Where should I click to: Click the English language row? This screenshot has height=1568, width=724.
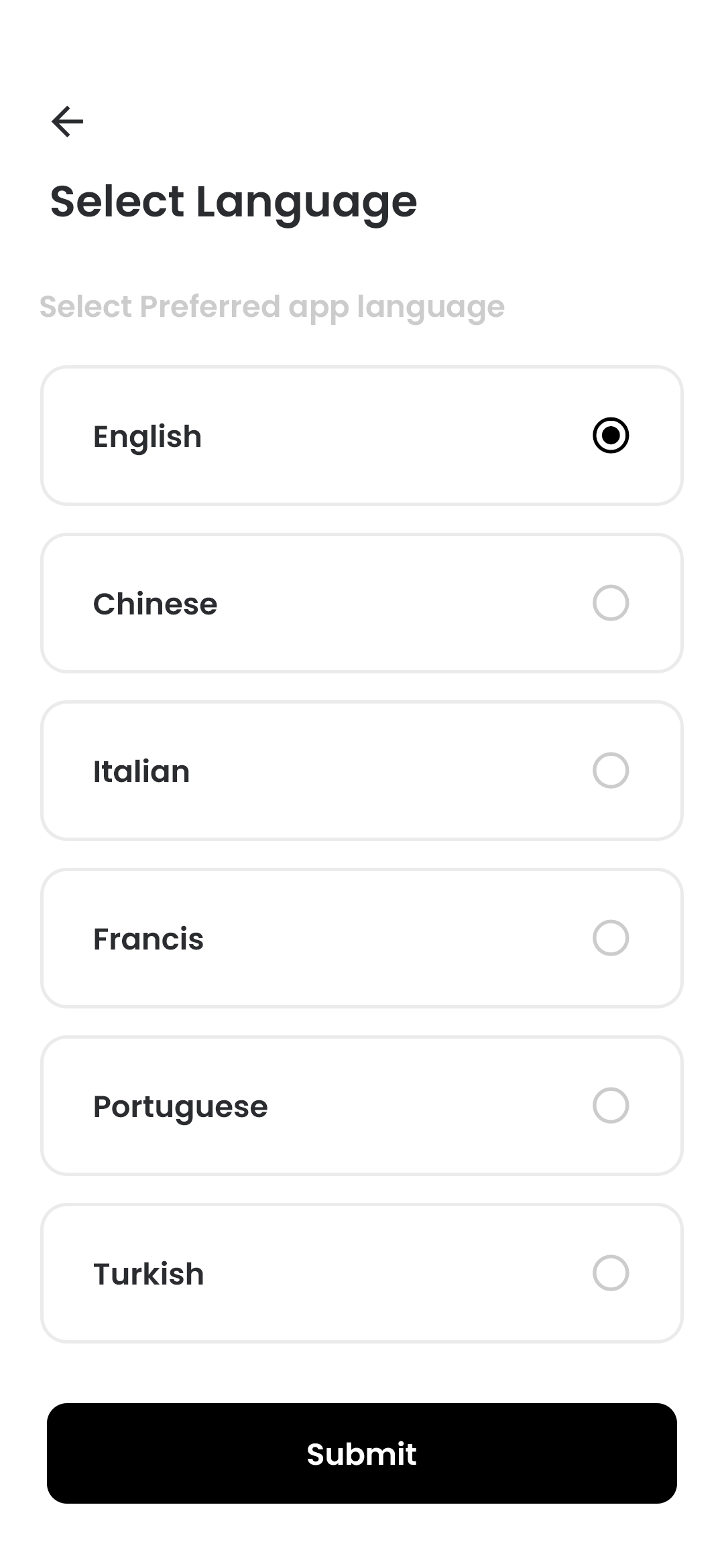[362, 436]
